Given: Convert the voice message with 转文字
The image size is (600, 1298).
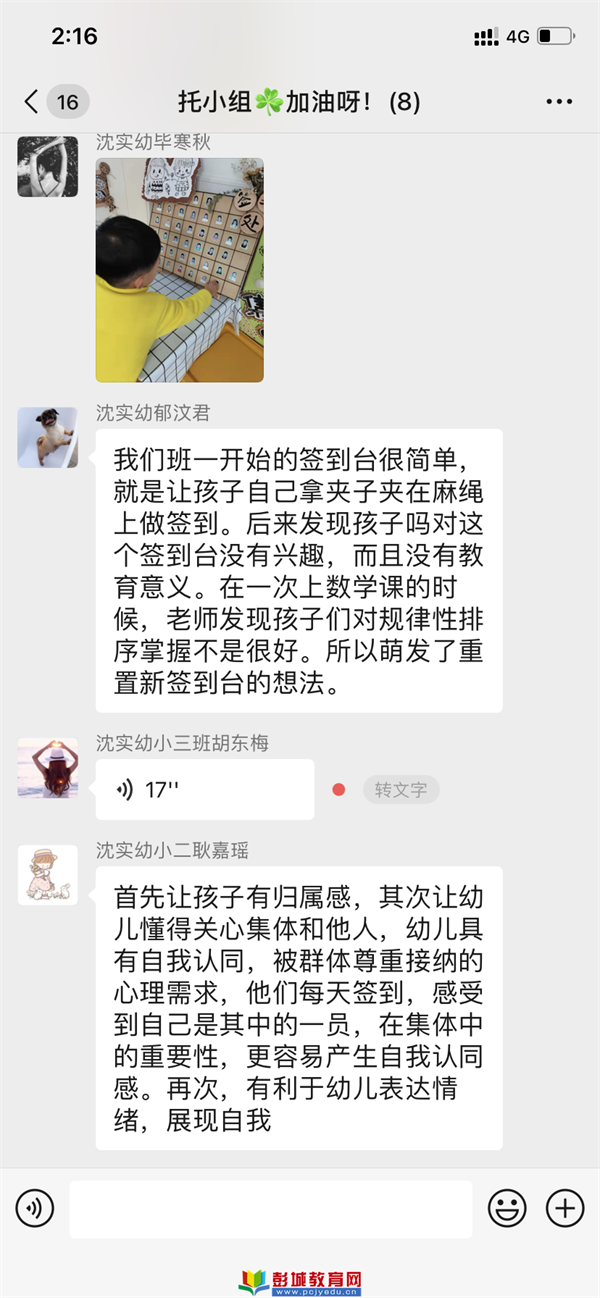Looking at the screenshot, I should pos(400,789).
